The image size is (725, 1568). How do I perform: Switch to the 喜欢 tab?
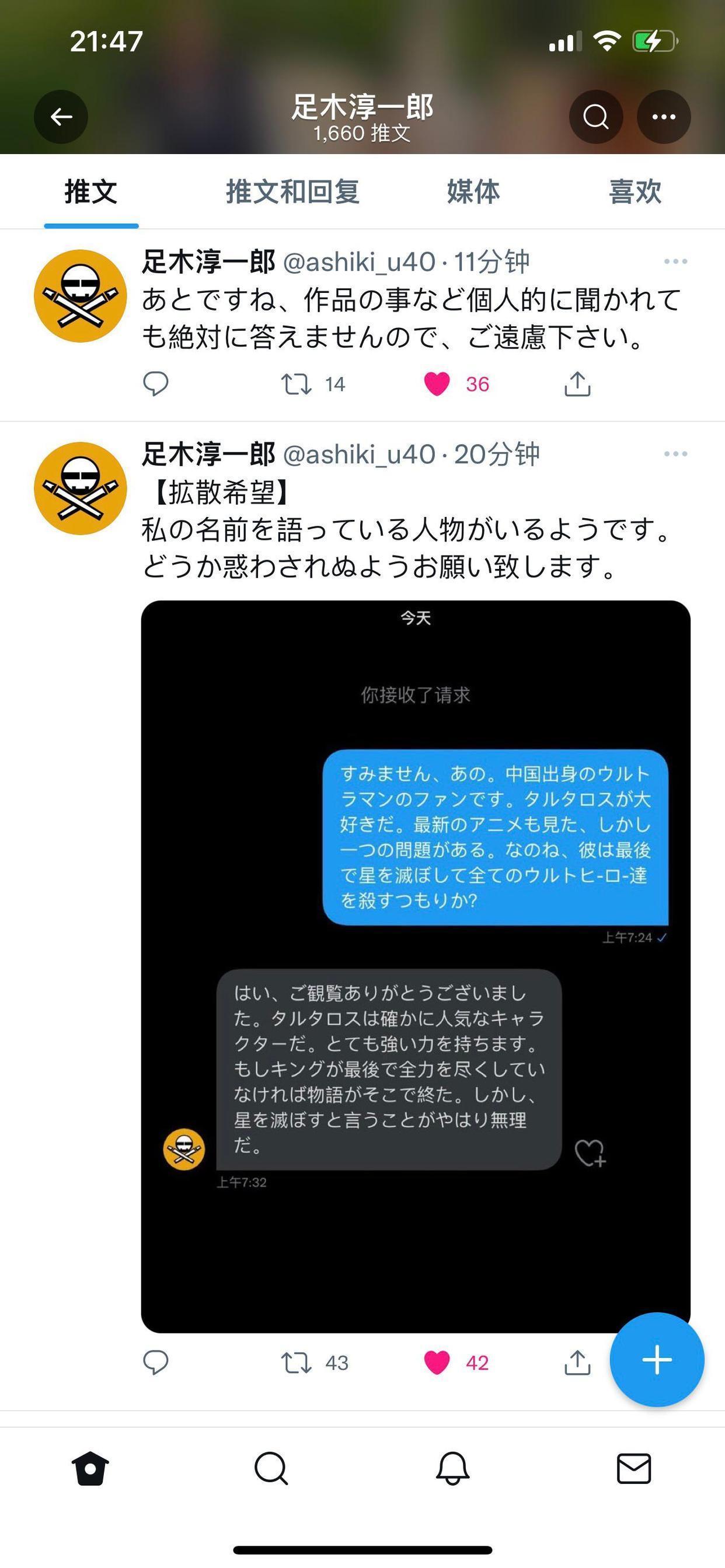(635, 192)
